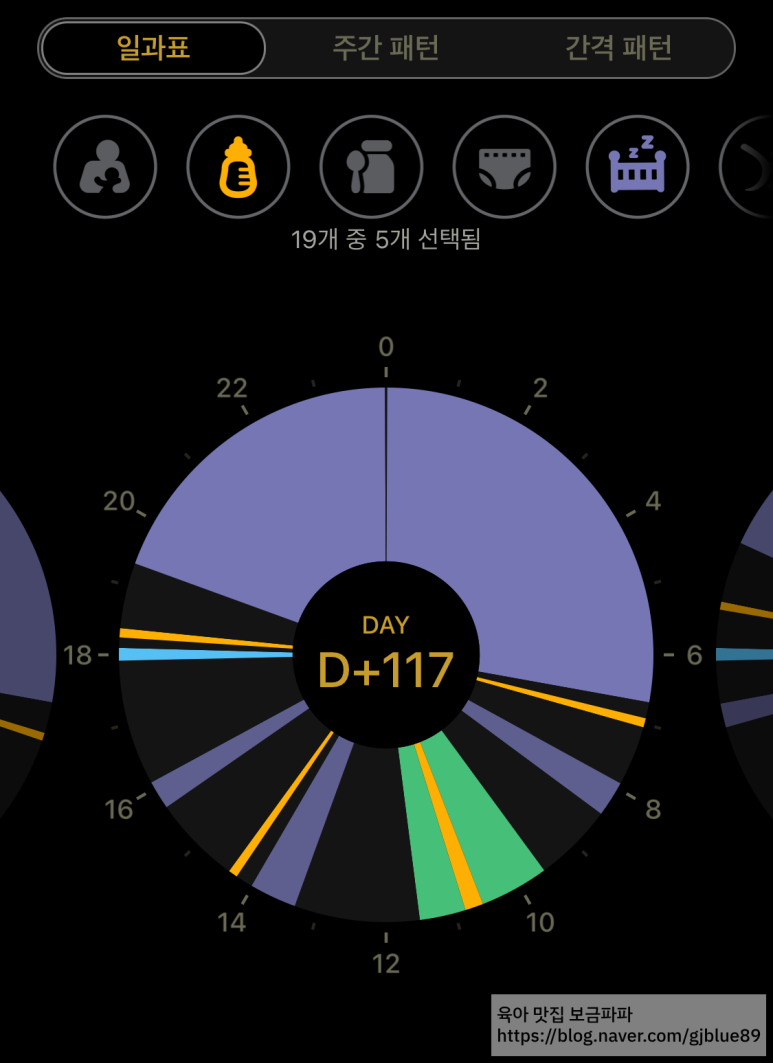Toggle the sleep crib category filter
Screen dimensions: 773x1063
tap(637, 167)
